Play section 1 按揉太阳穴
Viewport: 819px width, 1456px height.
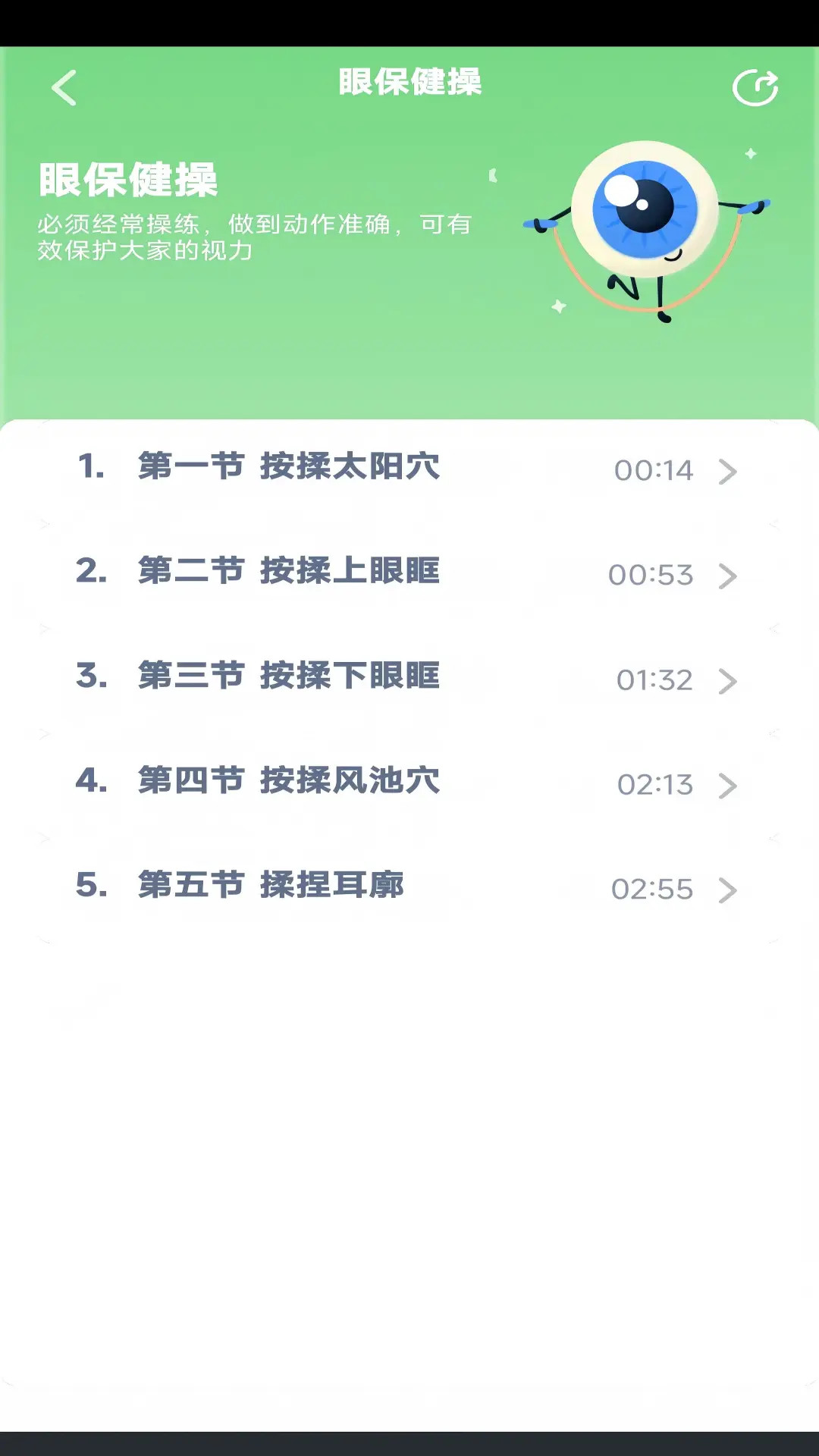(x=288, y=469)
